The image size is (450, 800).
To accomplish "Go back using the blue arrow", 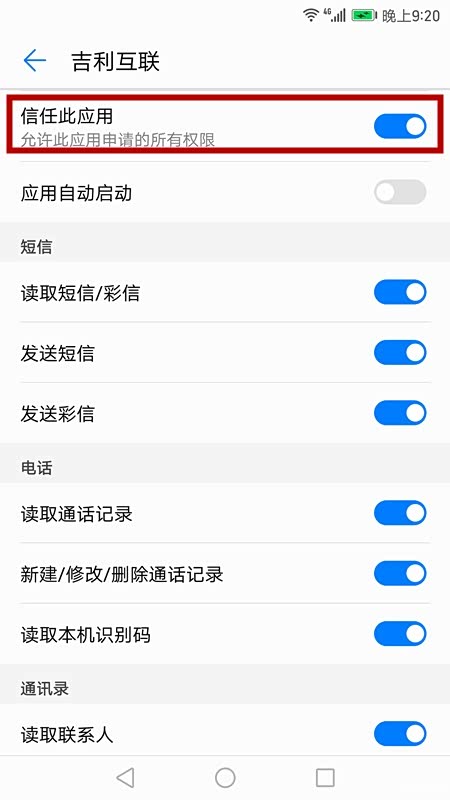I will pyautogui.click(x=35, y=61).
